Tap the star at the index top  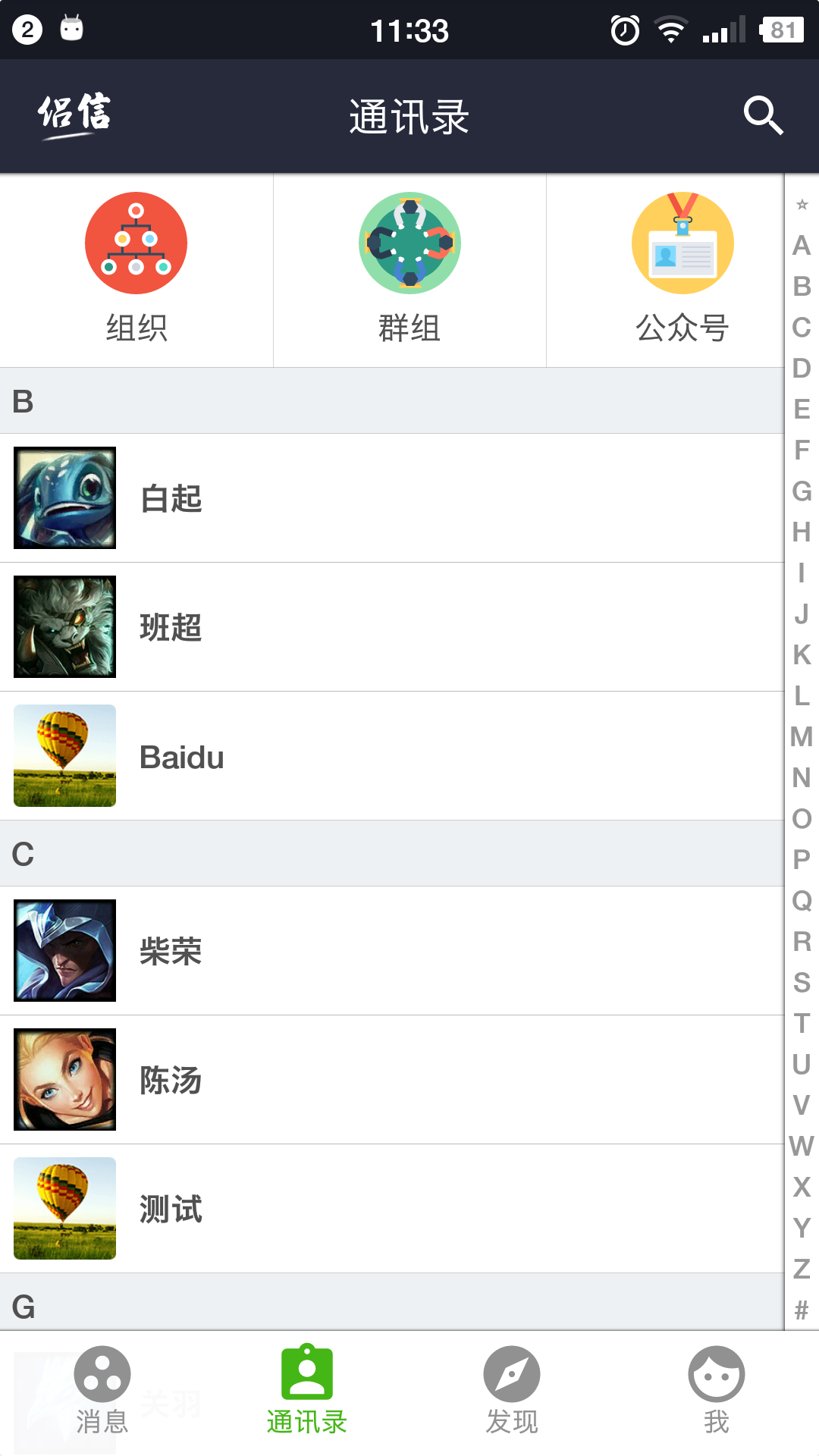(x=802, y=205)
